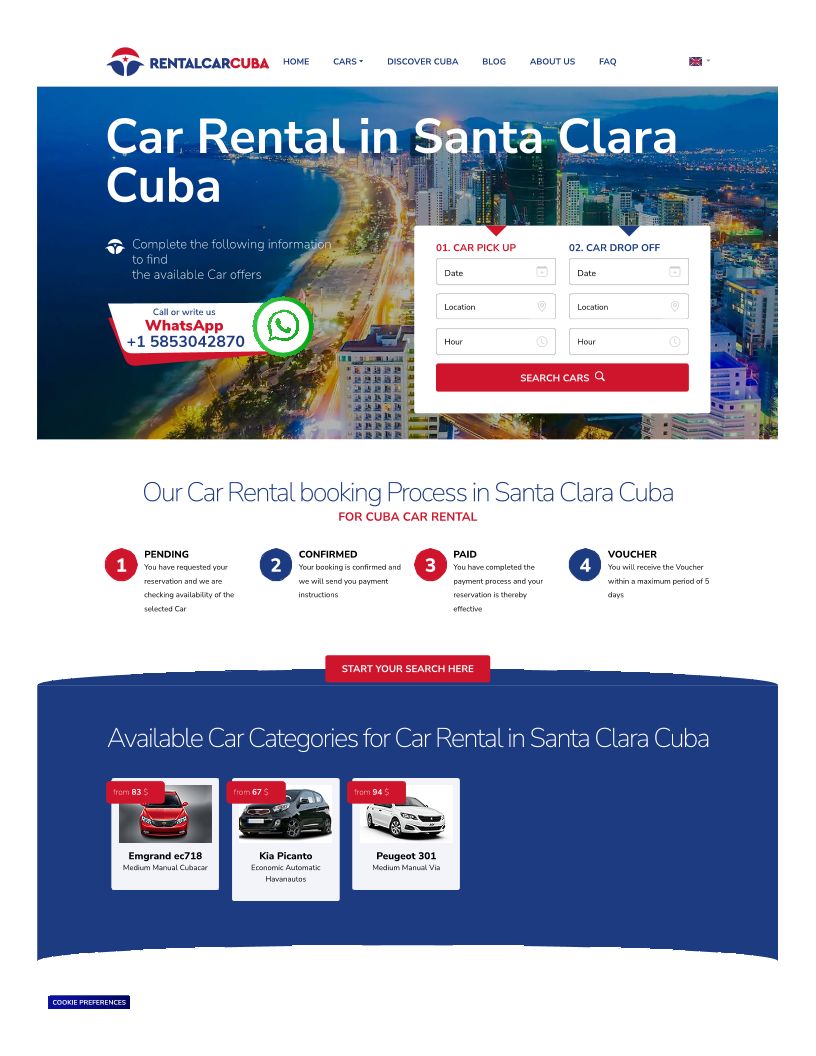This screenshot has width=816, height=1056.
Task: Open the language flag selector
Action: pos(699,61)
